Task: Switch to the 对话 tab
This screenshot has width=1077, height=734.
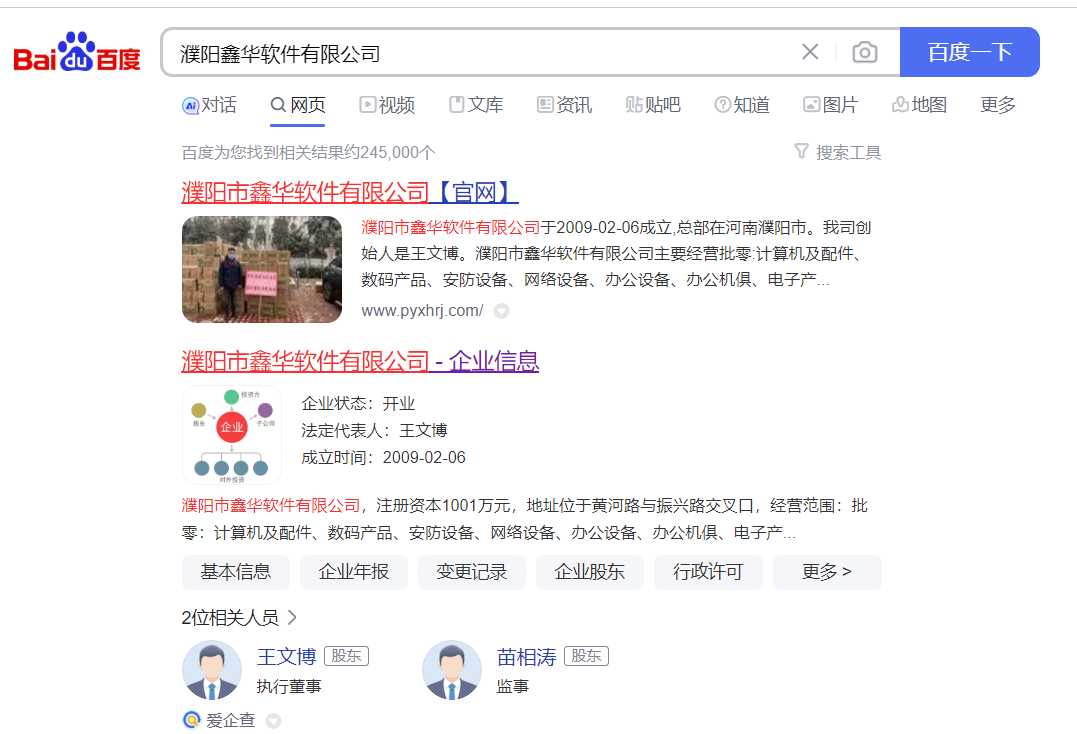Action: tap(210, 105)
